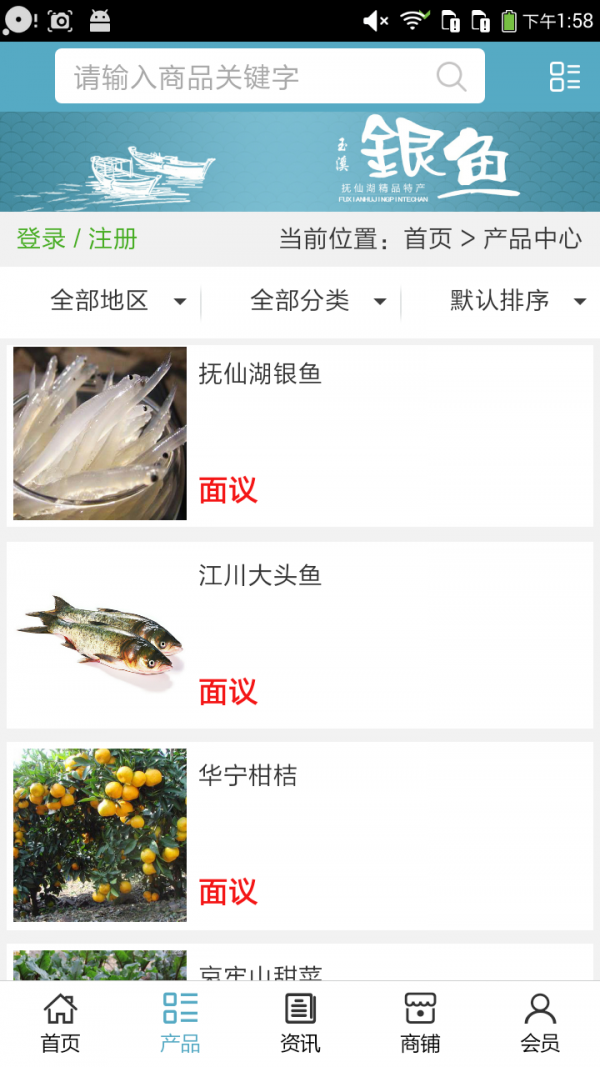
Task: Open the 商铺 tab
Action: point(420,1023)
